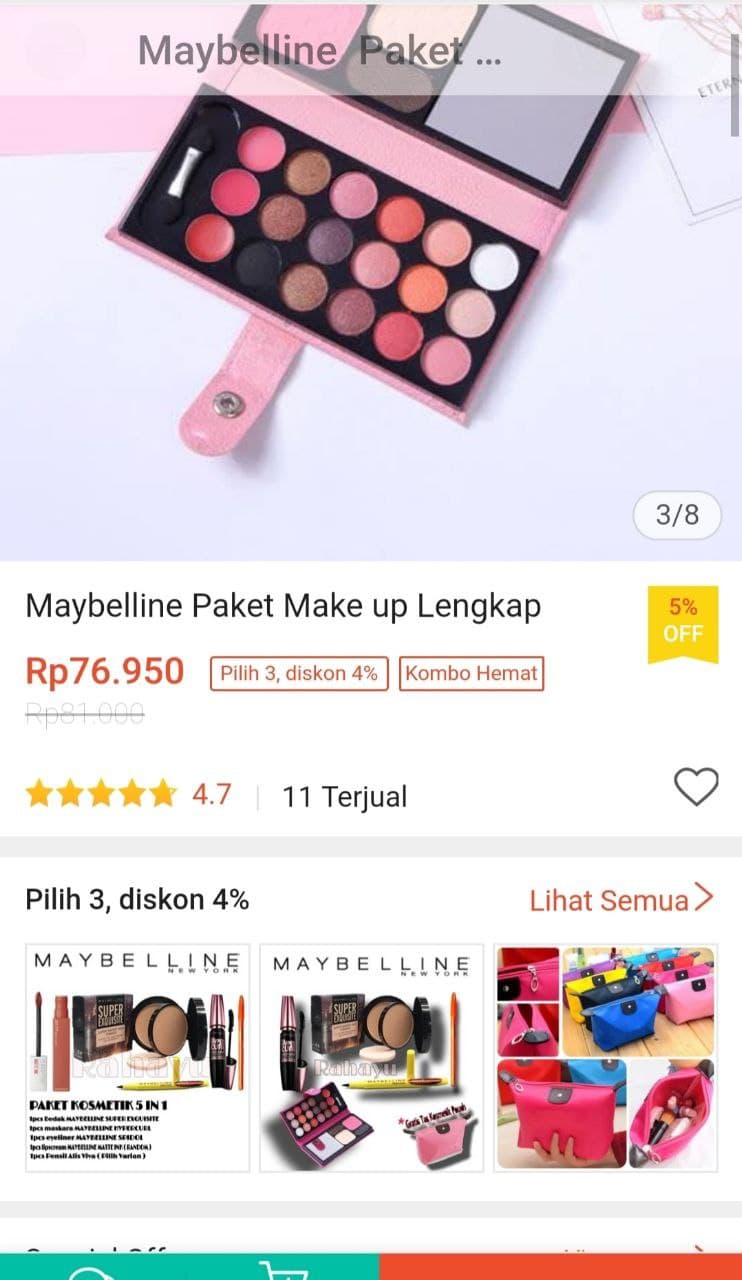Add item to cart via cart button
This screenshot has width=742, height=1280.
282,1268
